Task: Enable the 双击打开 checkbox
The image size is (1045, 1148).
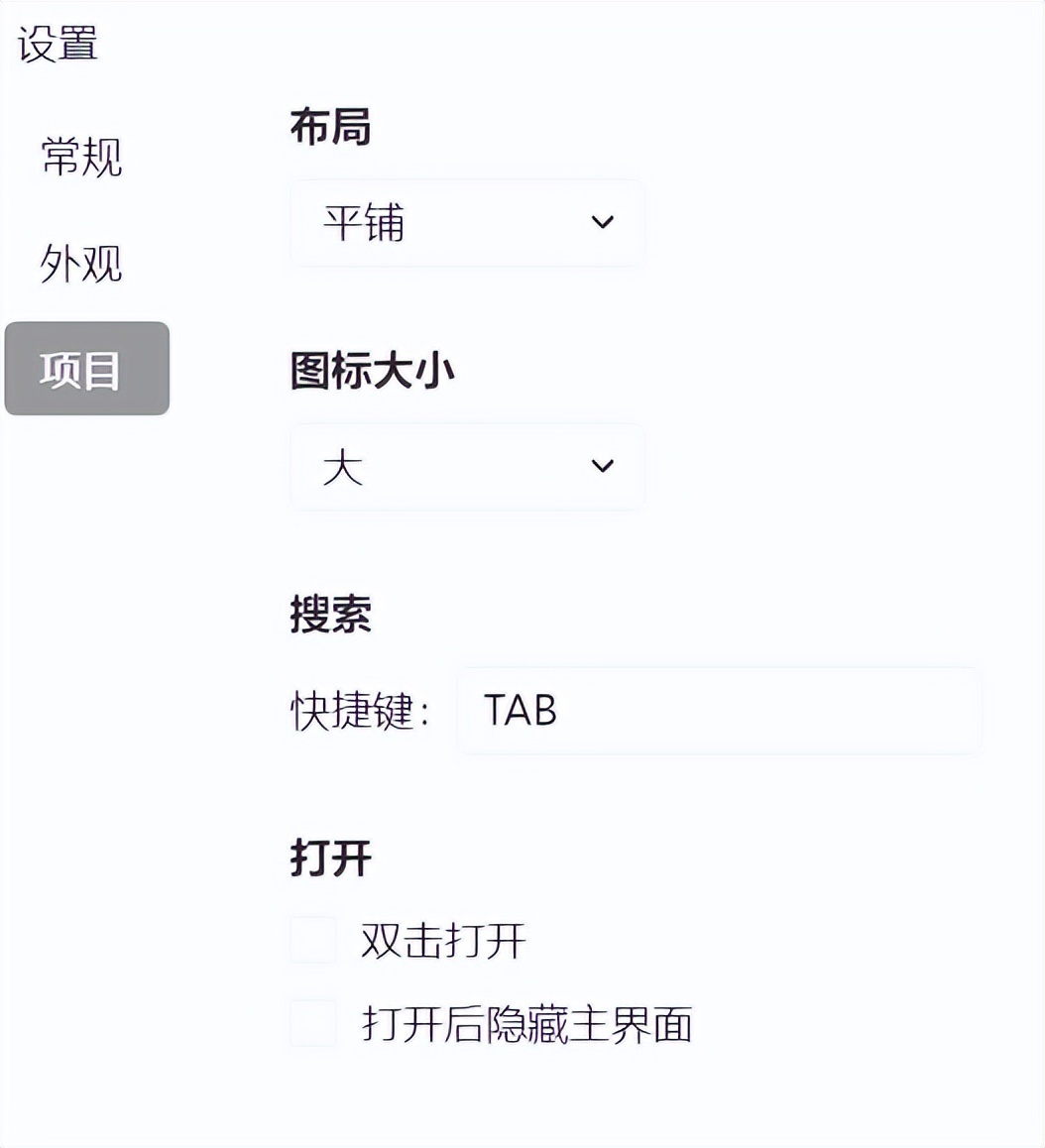Action: coord(313,939)
